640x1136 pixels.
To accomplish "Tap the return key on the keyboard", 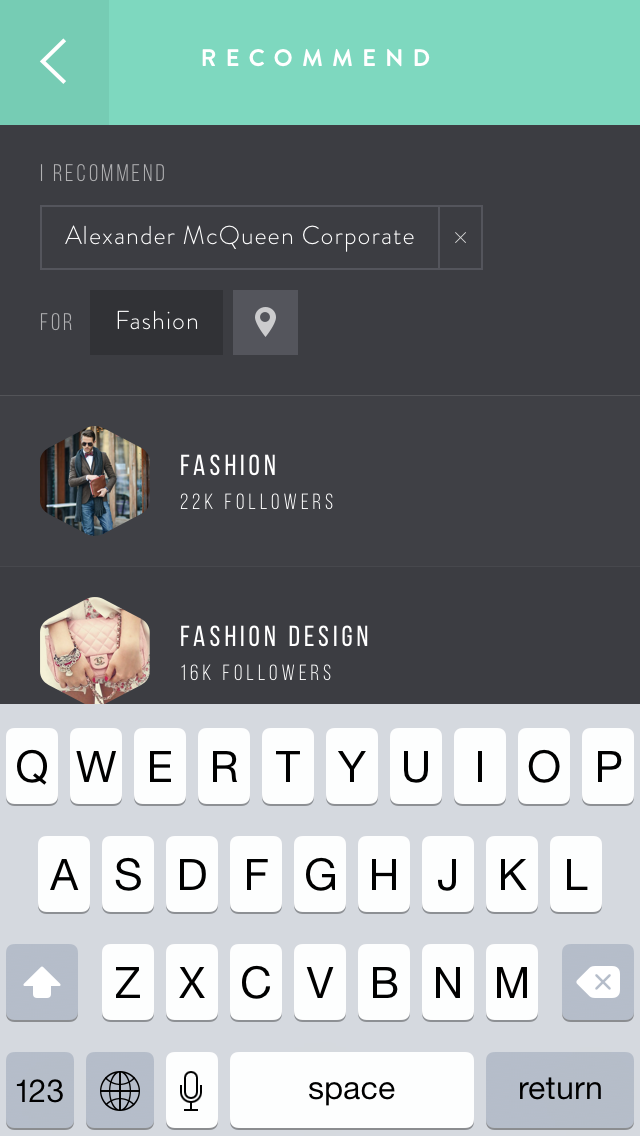I will click(559, 1089).
